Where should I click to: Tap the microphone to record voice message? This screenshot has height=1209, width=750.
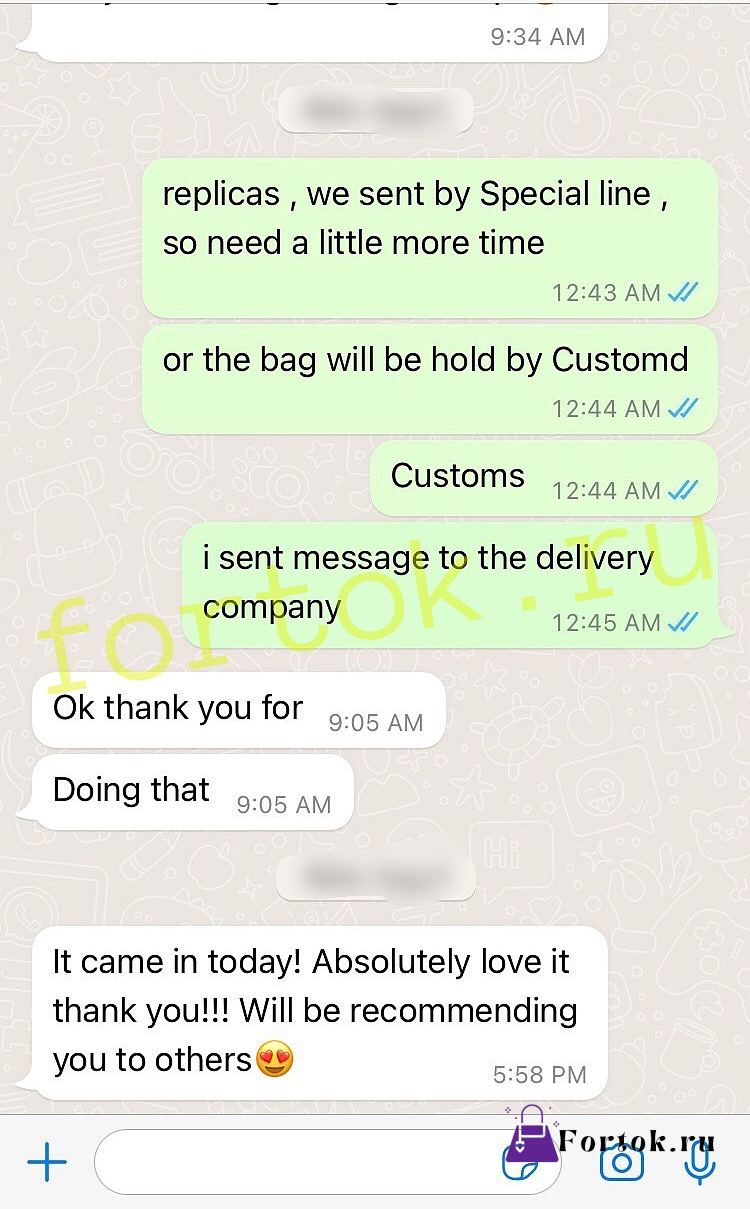coord(701,1163)
